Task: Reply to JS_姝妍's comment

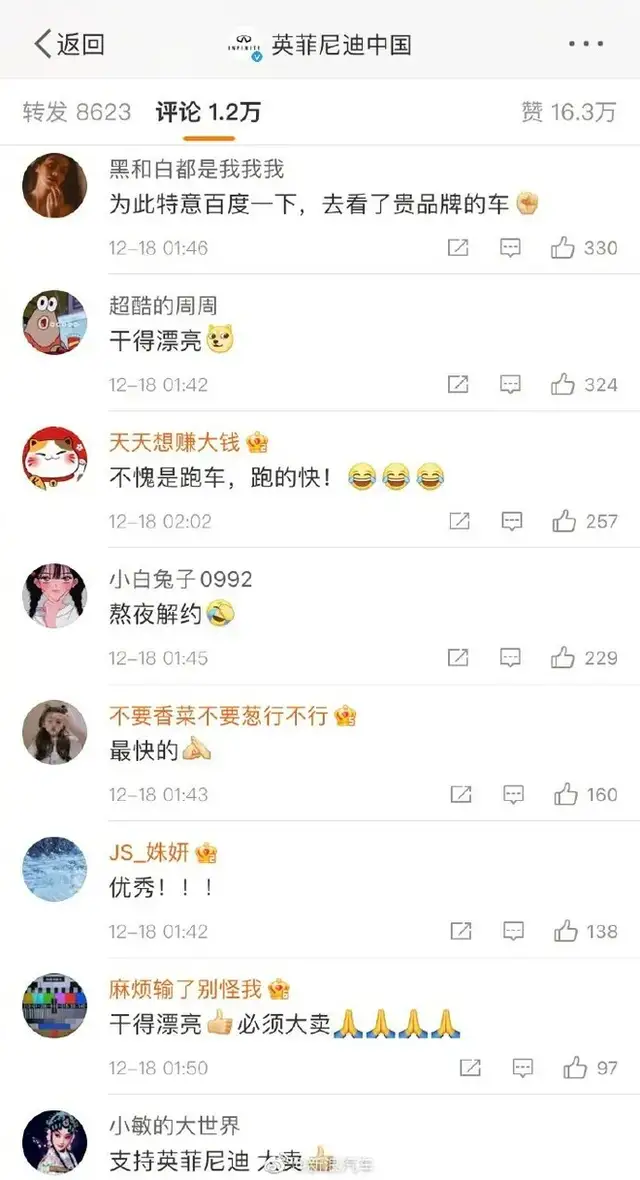Action: pos(513,931)
